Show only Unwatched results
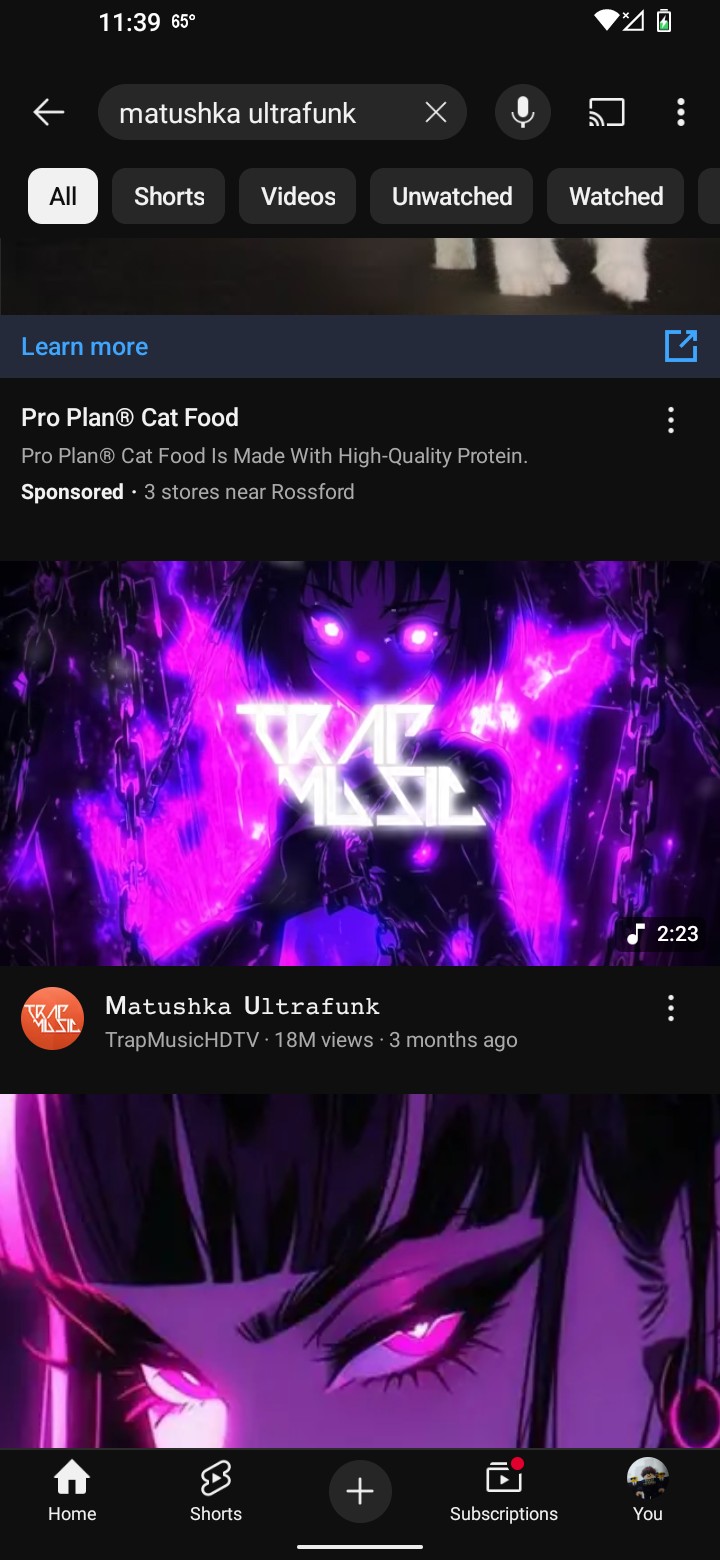This screenshot has width=720, height=1560. [452, 196]
